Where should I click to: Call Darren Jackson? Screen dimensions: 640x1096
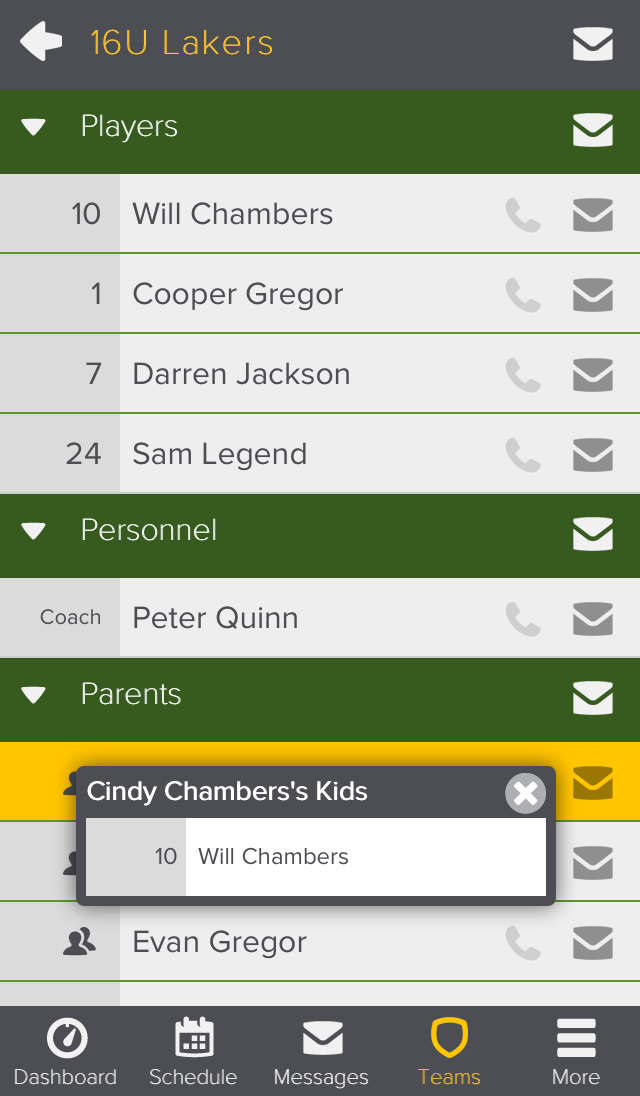522,374
